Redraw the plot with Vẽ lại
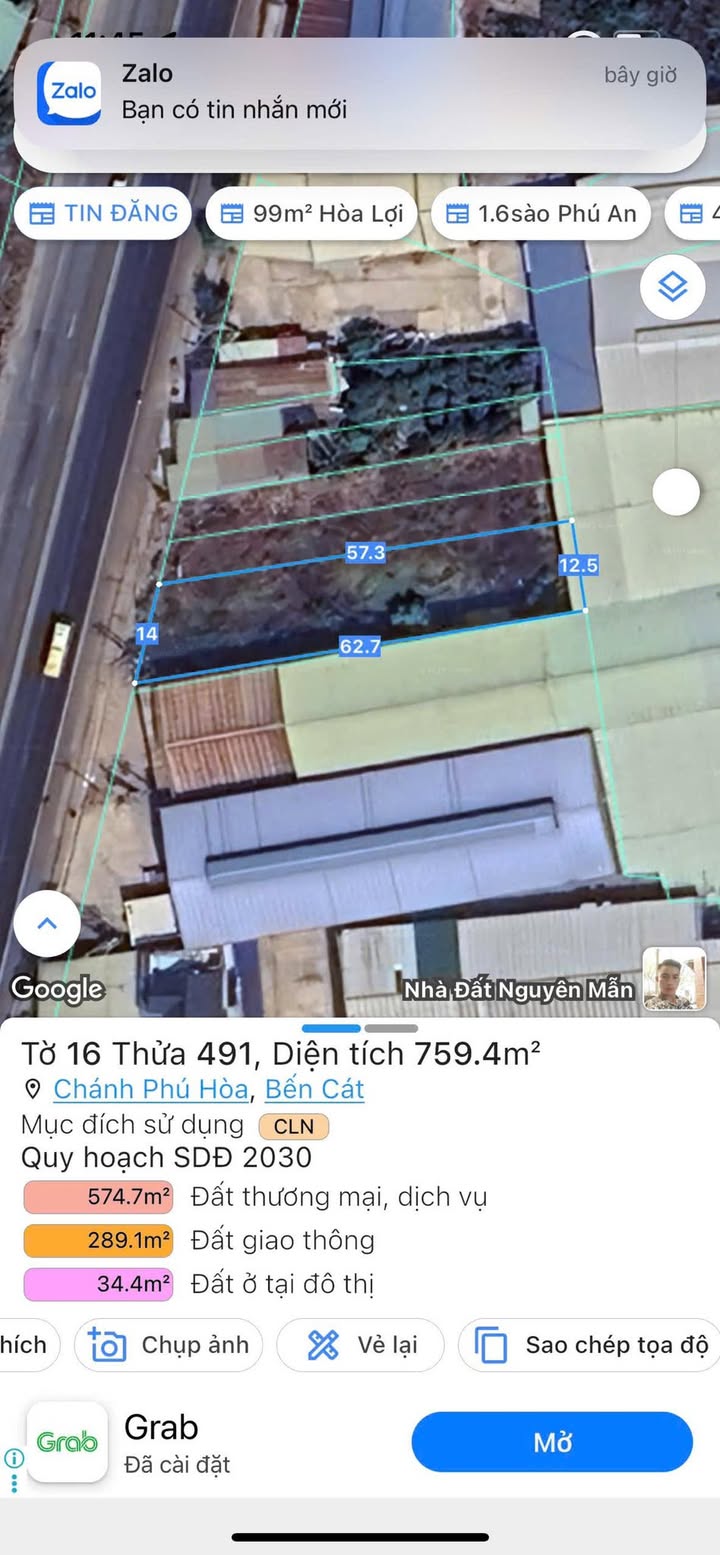The height and width of the screenshot is (1555, 720). 360,1345
